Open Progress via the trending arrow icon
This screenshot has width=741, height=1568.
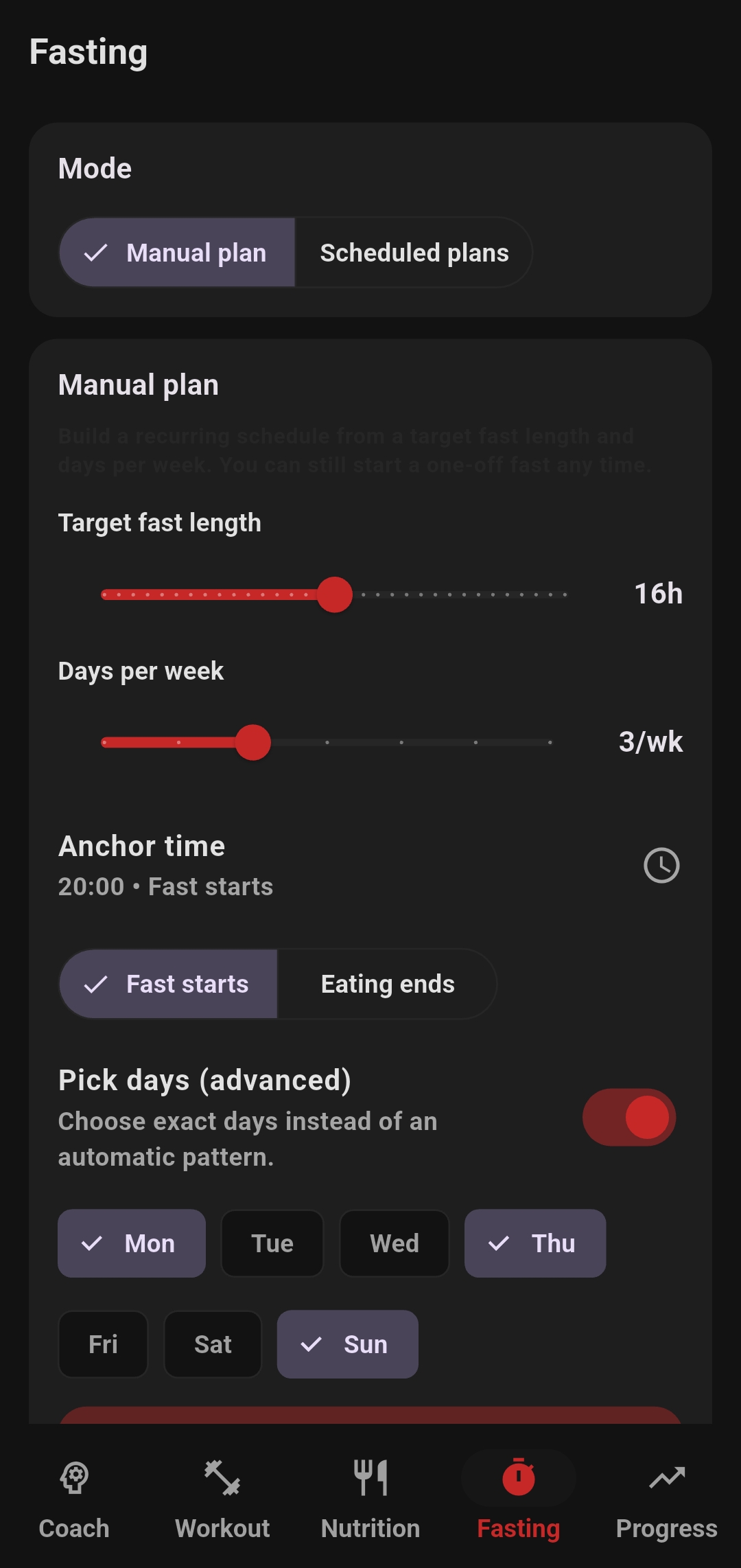[x=666, y=1478]
